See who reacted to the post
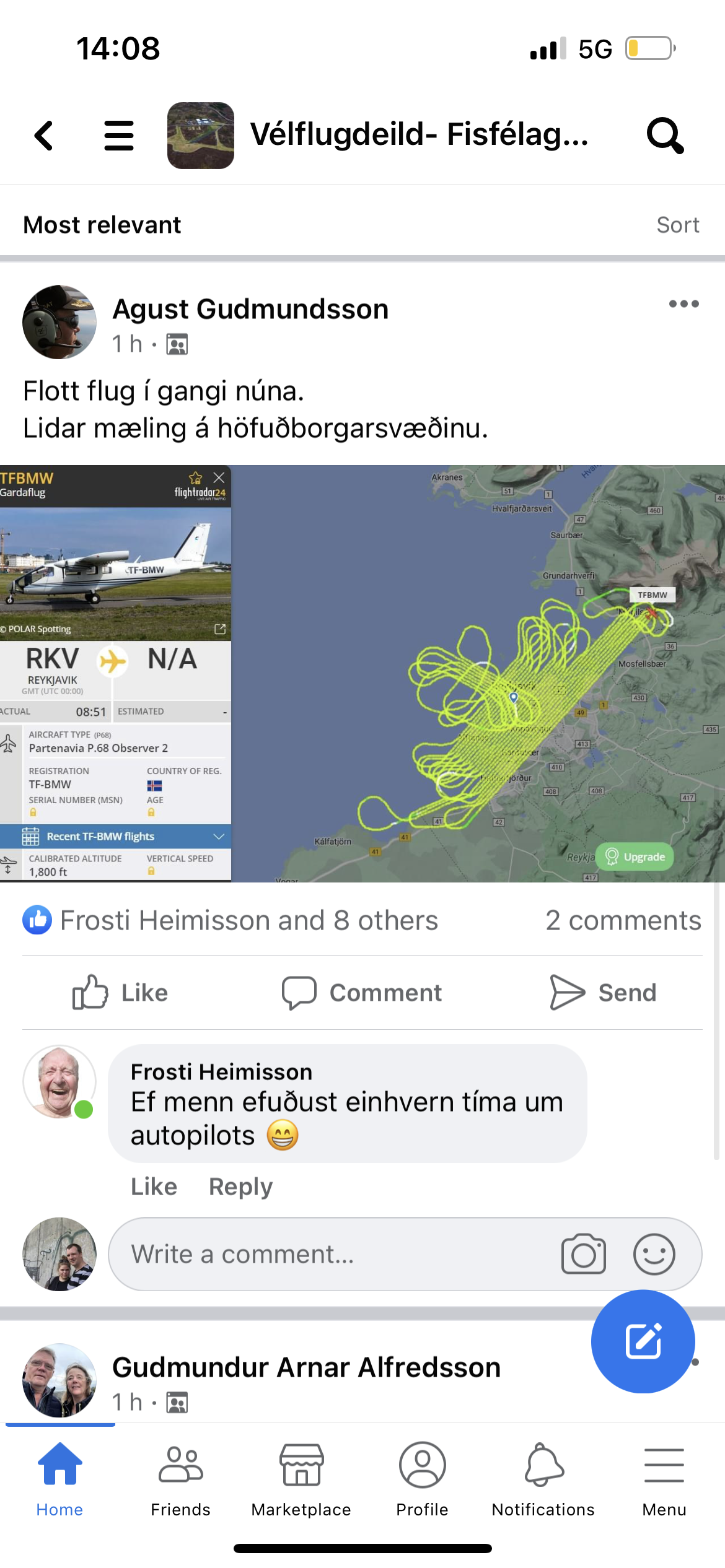Image resolution: width=725 pixels, height=1568 pixels. (248, 921)
